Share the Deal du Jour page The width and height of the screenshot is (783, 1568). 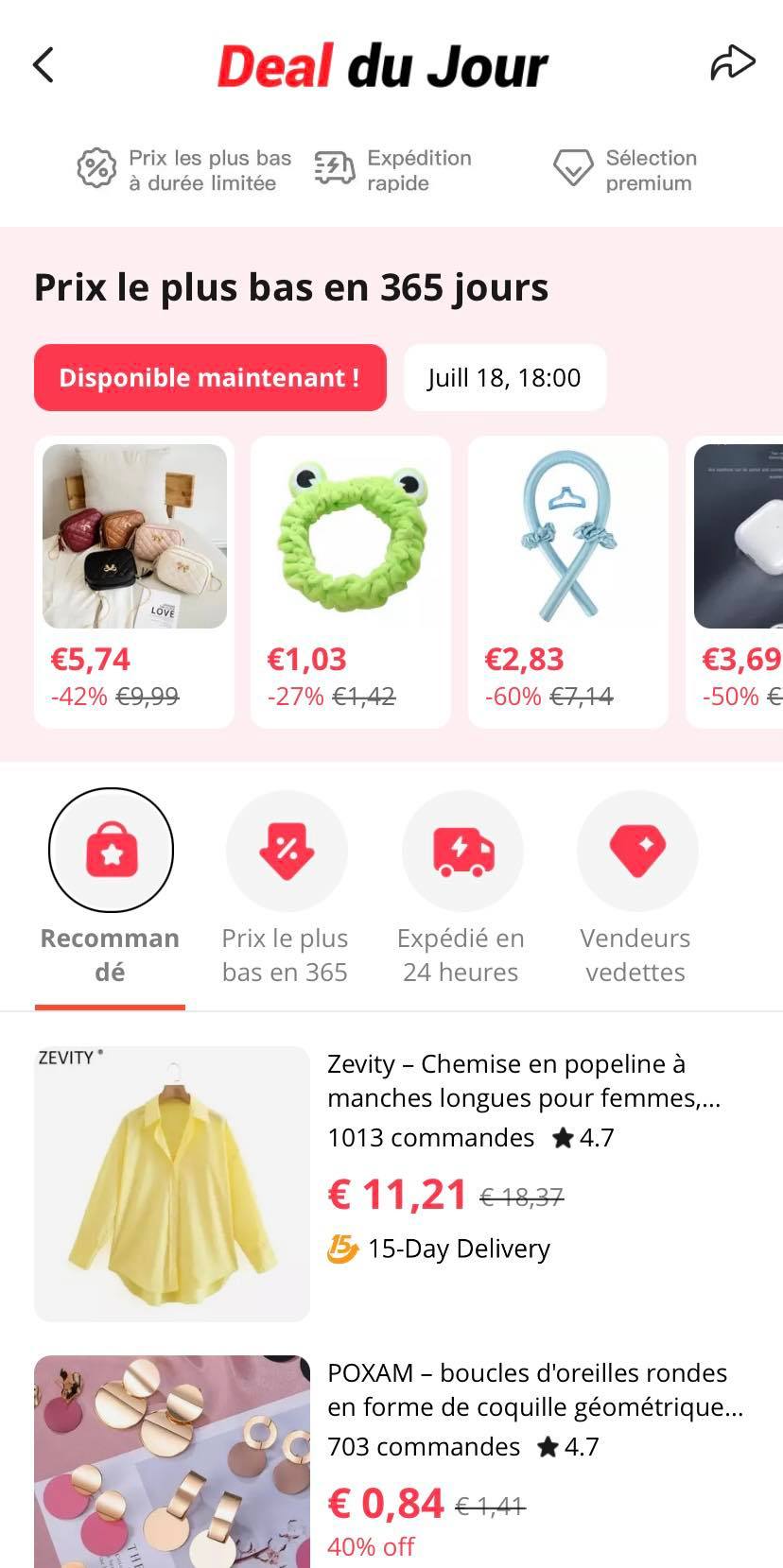tap(732, 64)
